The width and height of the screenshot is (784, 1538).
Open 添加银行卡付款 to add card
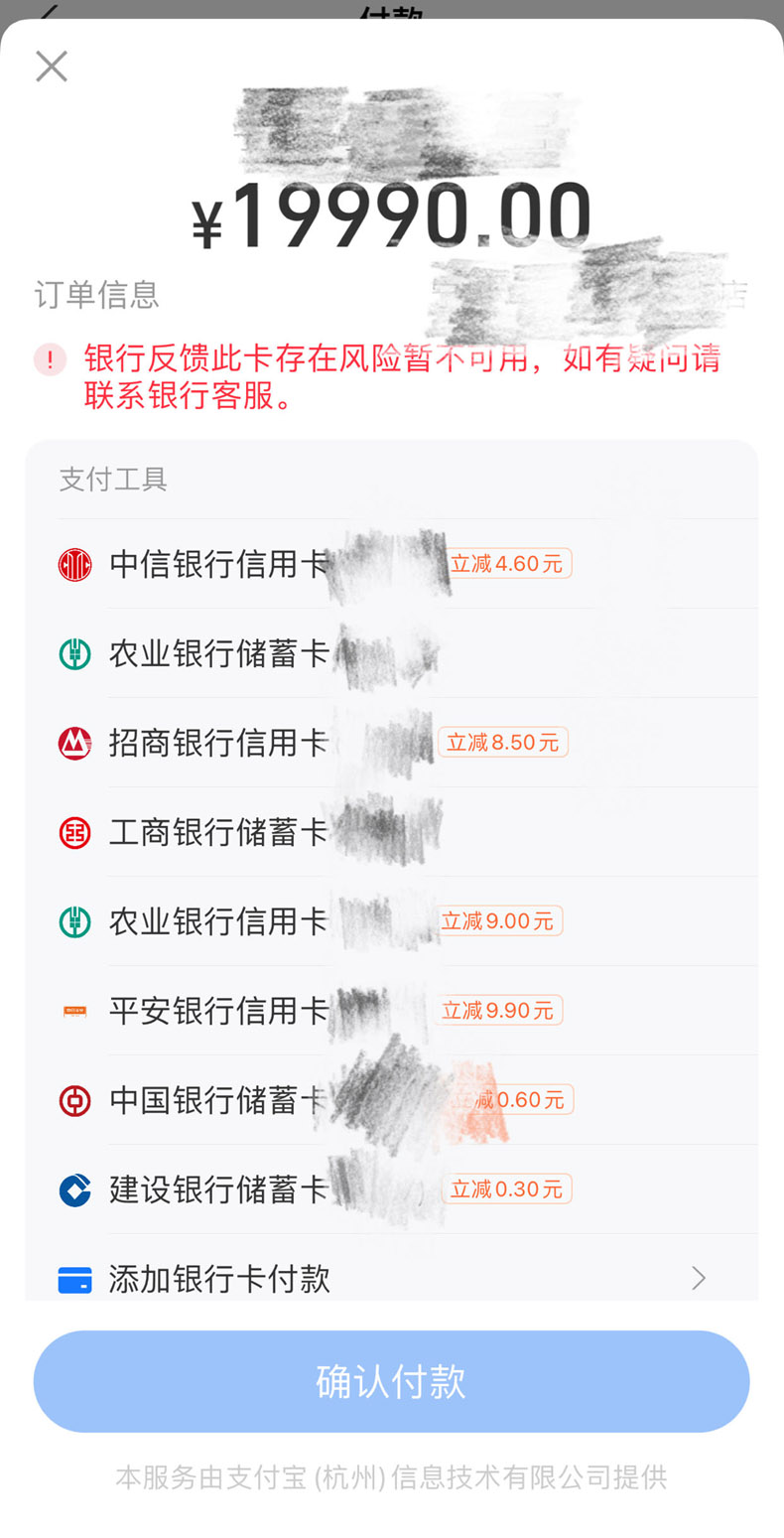point(392,1268)
